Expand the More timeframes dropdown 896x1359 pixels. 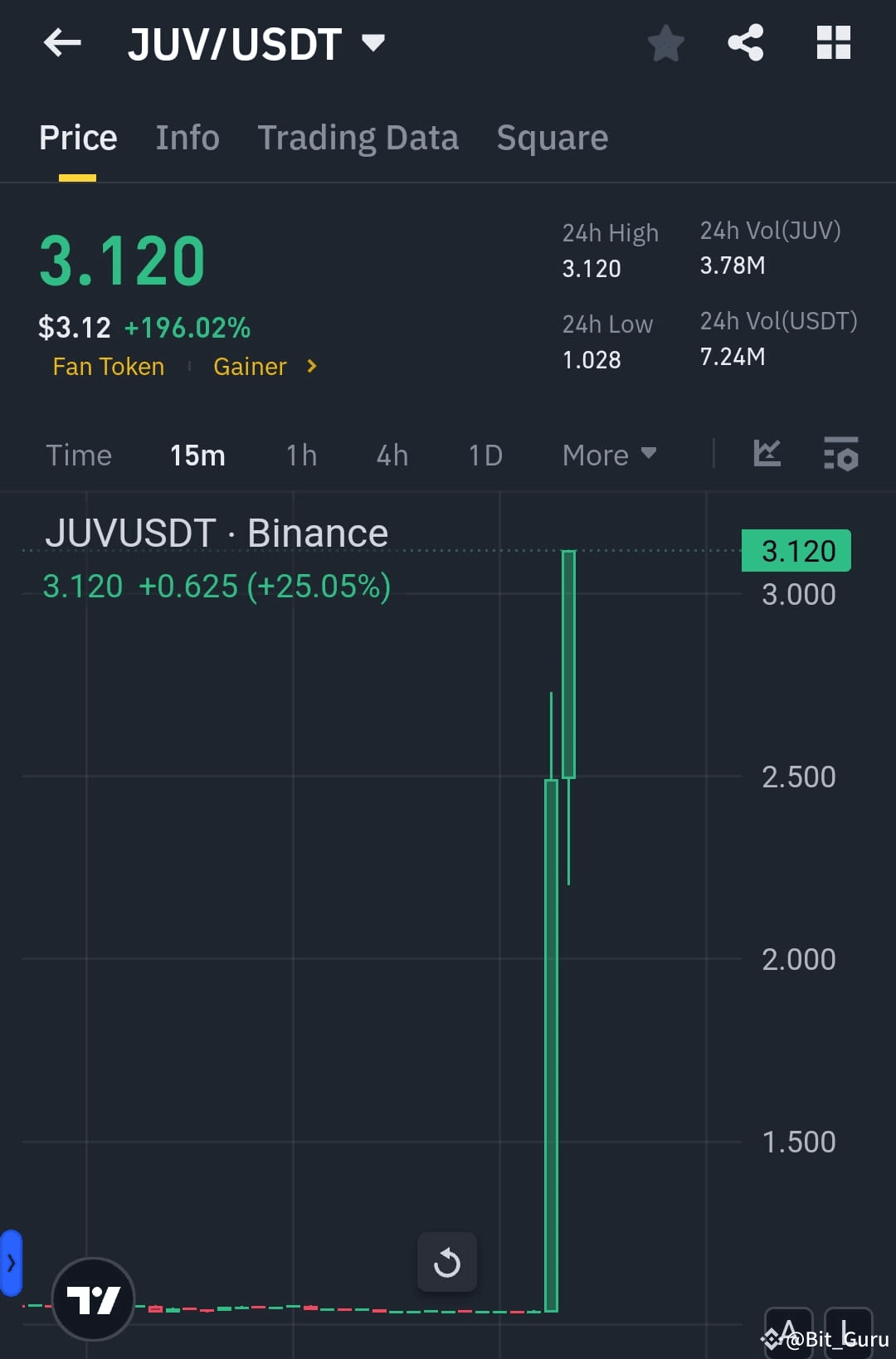608,455
